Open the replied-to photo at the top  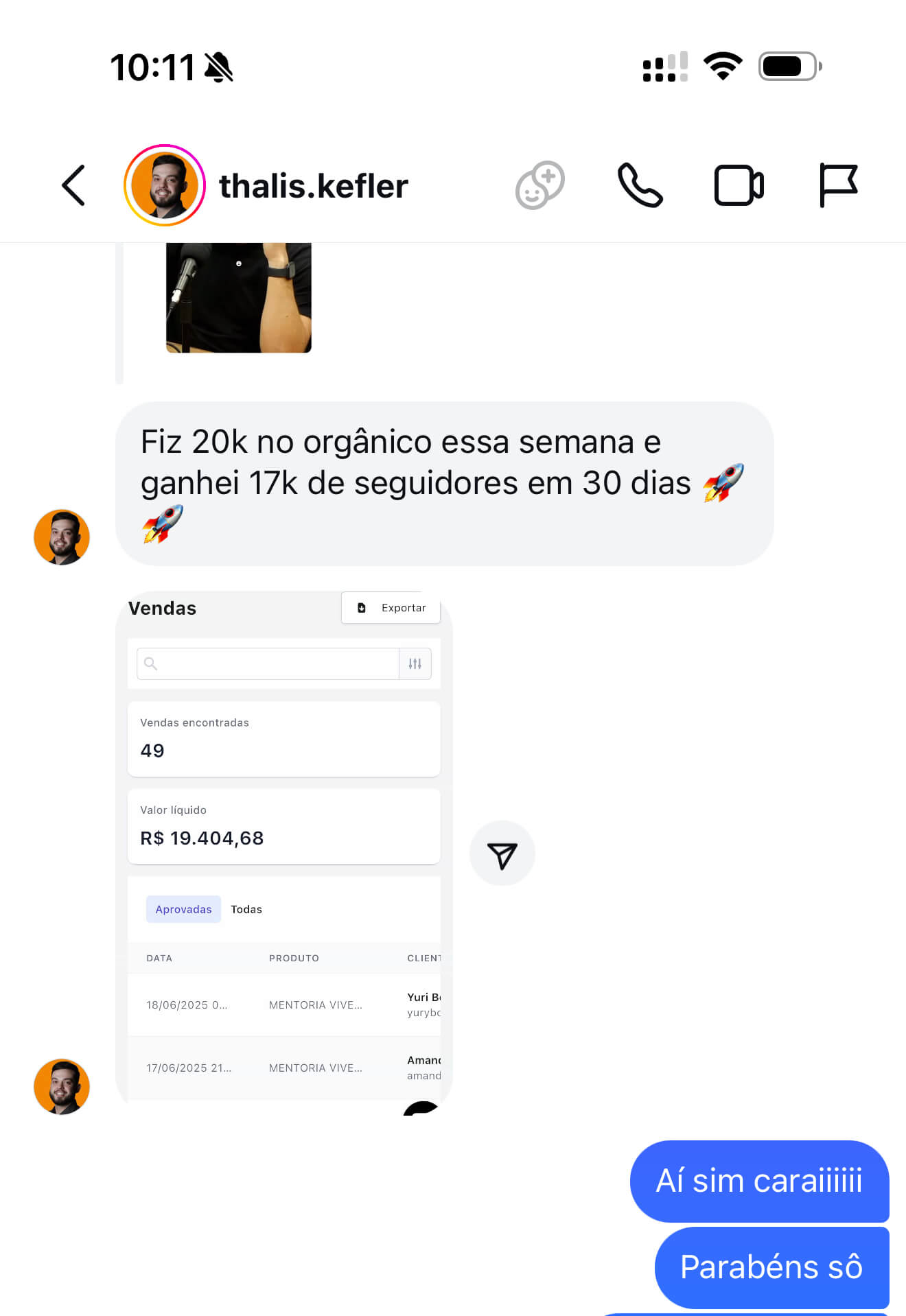[239, 297]
